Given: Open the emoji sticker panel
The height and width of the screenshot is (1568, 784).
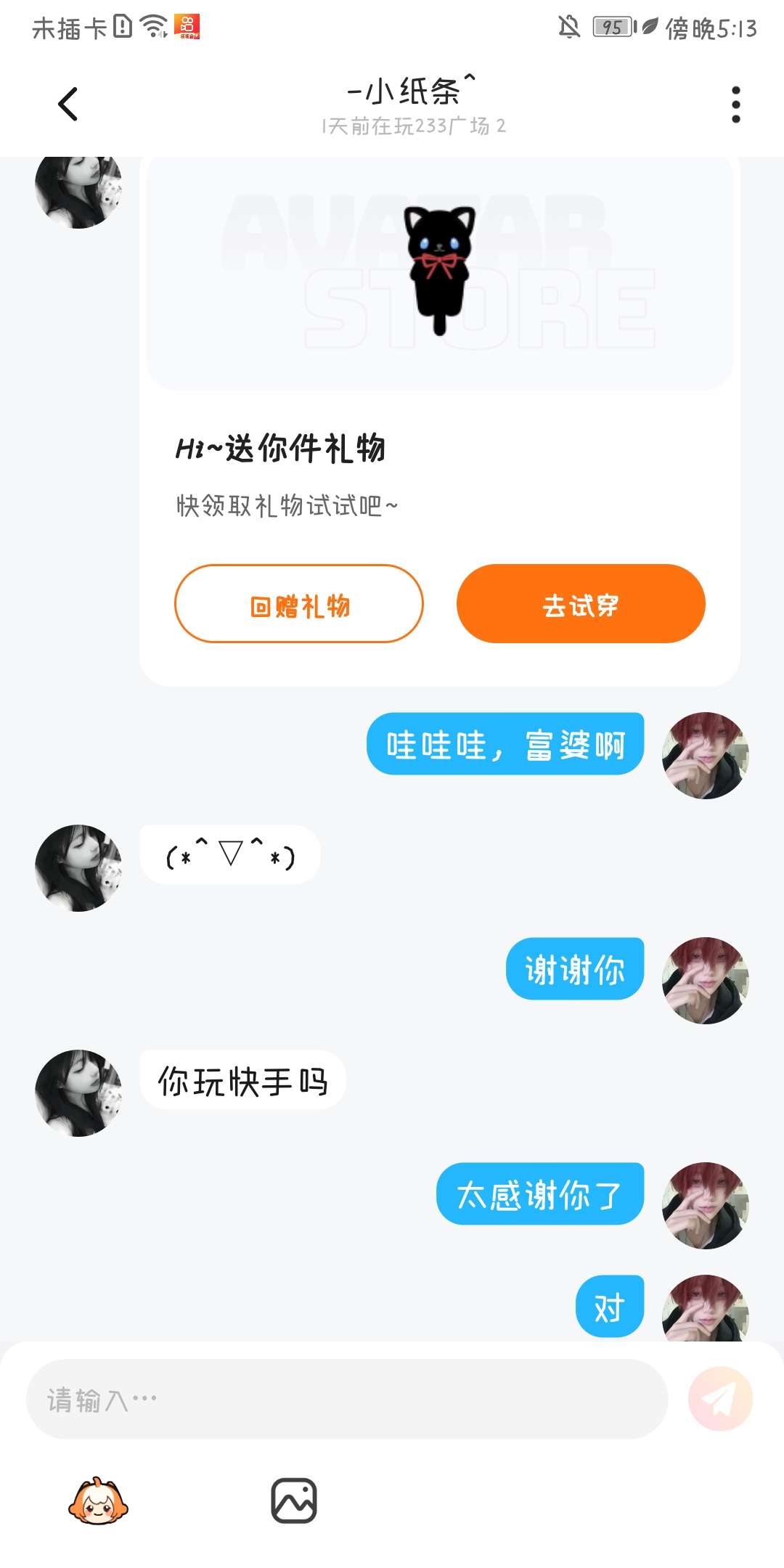Looking at the screenshot, I should 98,1501.
